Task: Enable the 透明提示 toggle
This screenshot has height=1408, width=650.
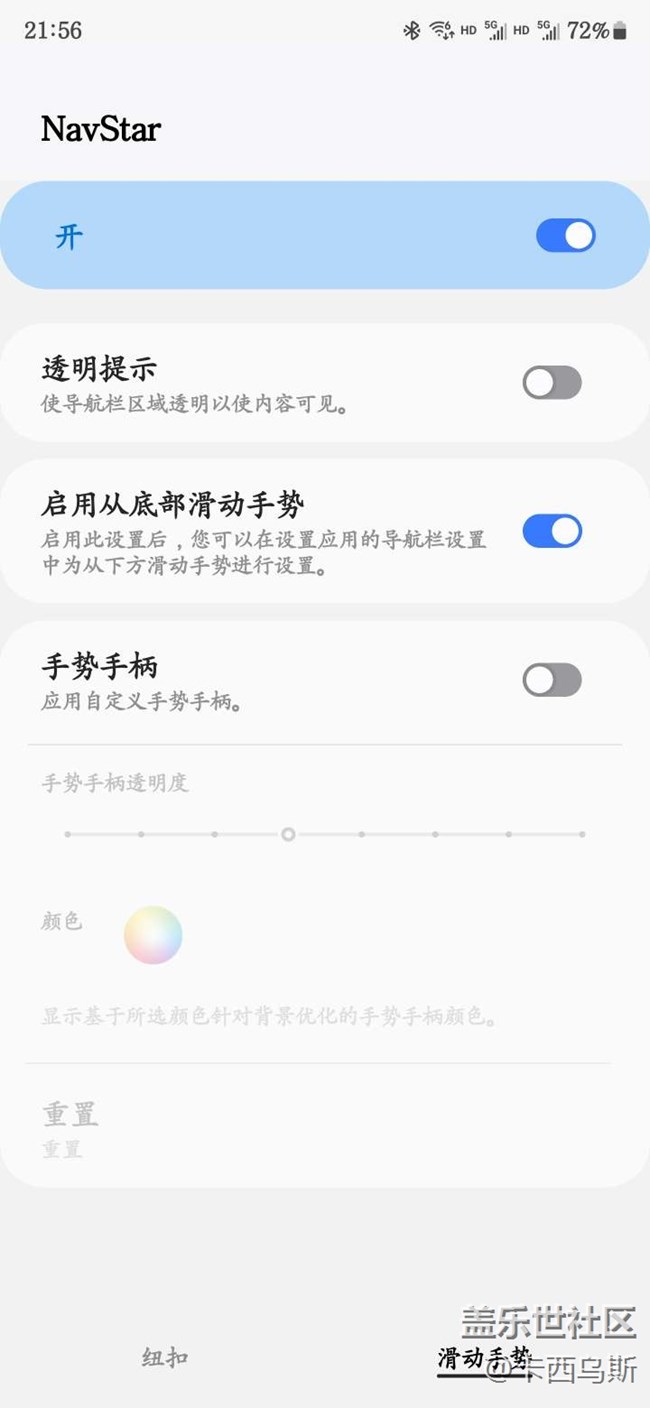Action: tap(552, 383)
